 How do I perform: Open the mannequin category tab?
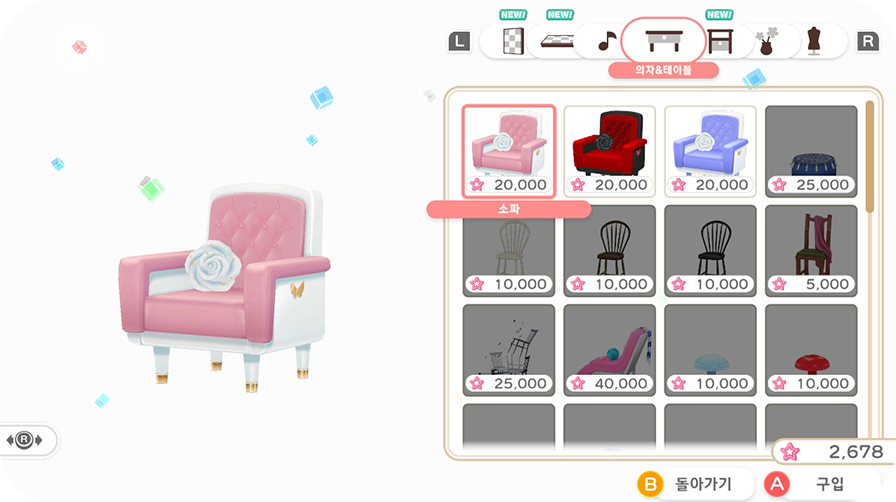tap(813, 41)
